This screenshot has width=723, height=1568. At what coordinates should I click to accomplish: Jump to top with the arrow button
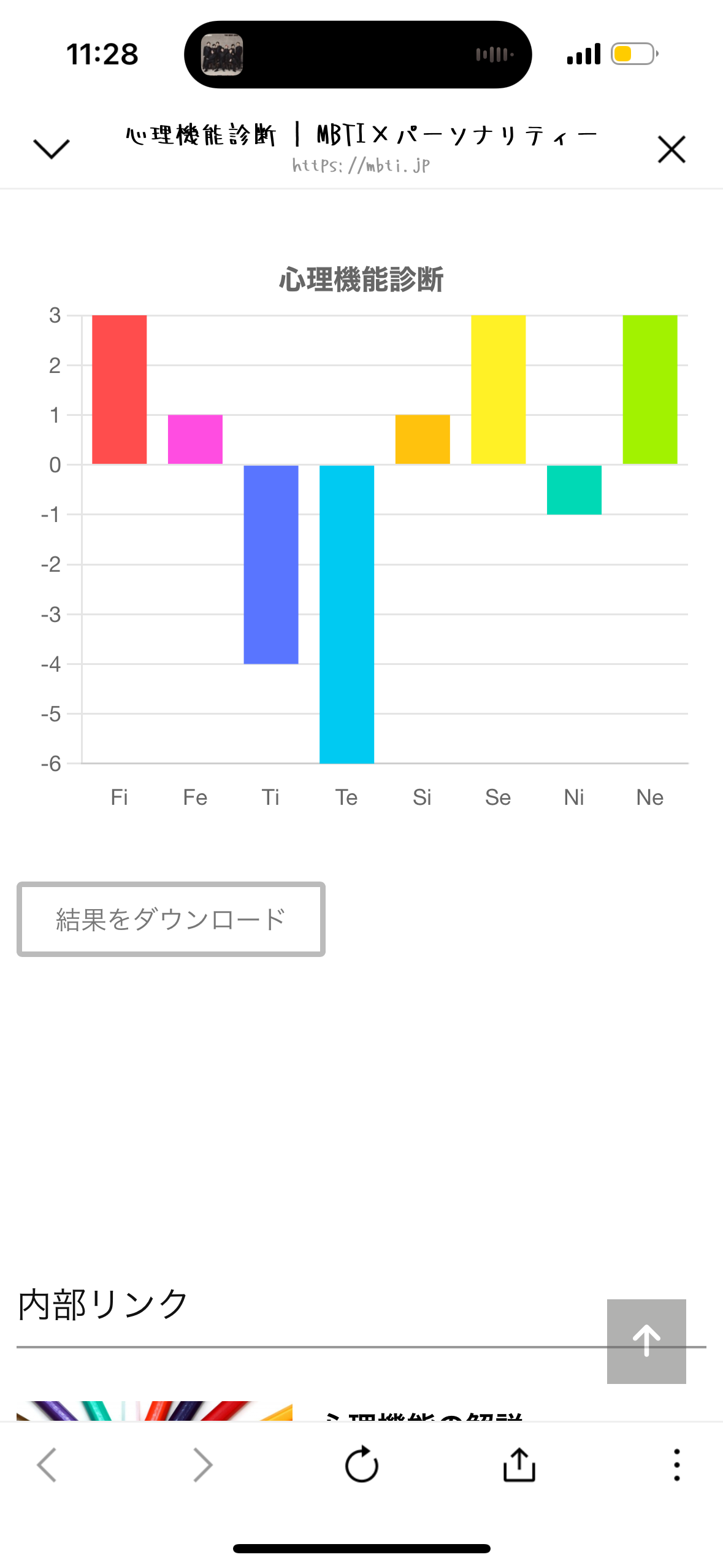click(x=646, y=1341)
